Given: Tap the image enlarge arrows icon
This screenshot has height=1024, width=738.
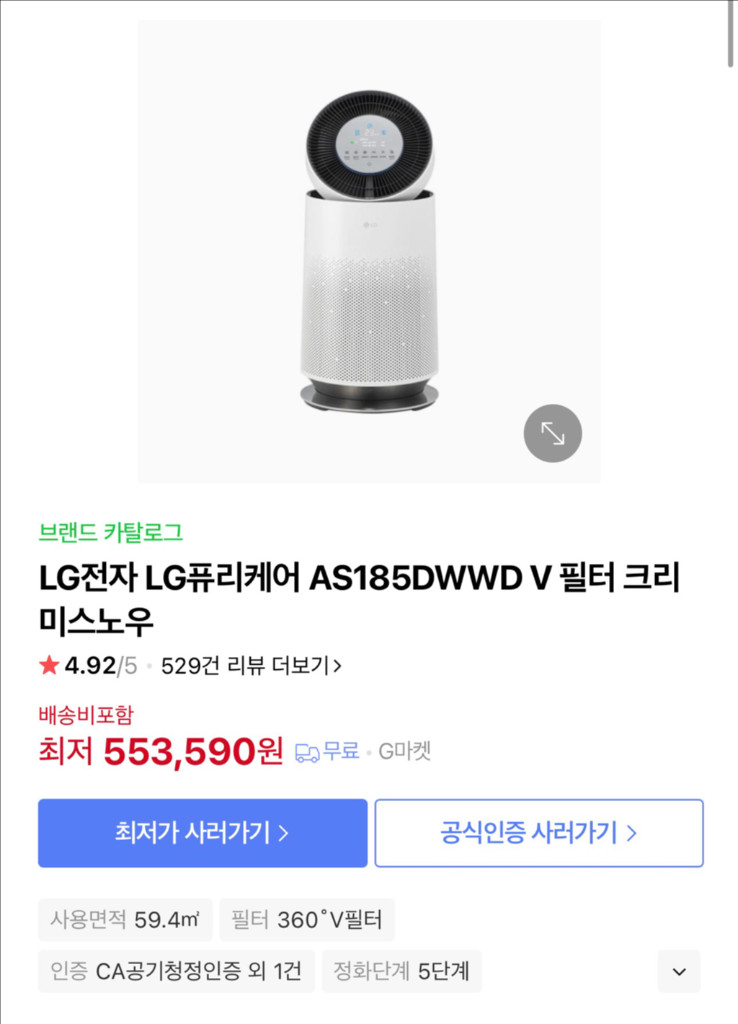Looking at the screenshot, I should pos(552,432).
